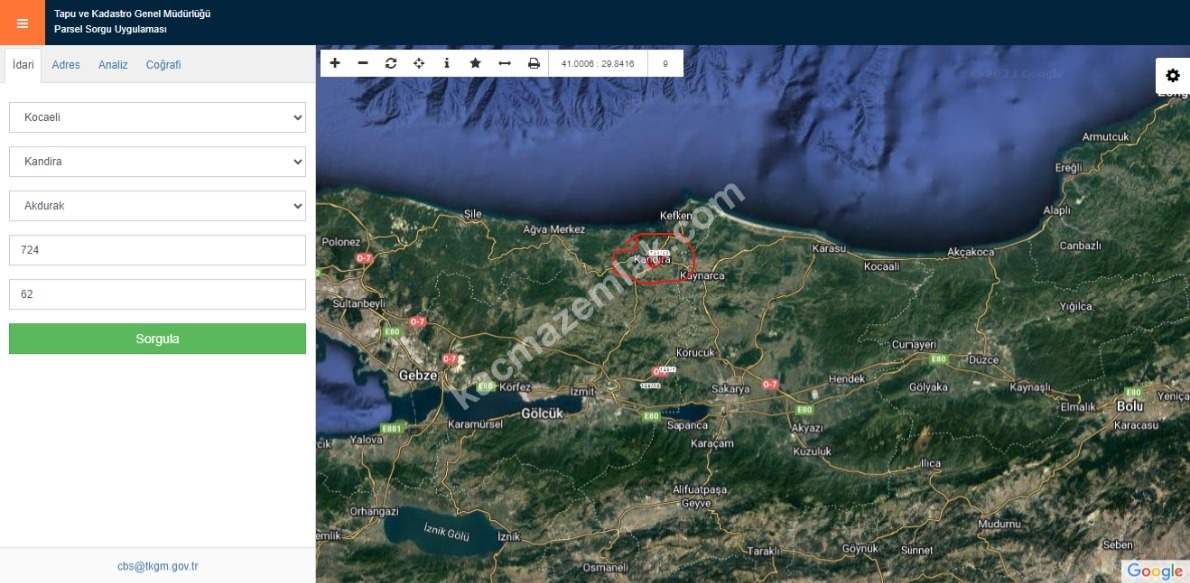This screenshot has height=583, width=1190.
Task: Open the star favorites tool
Action: (x=475, y=63)
